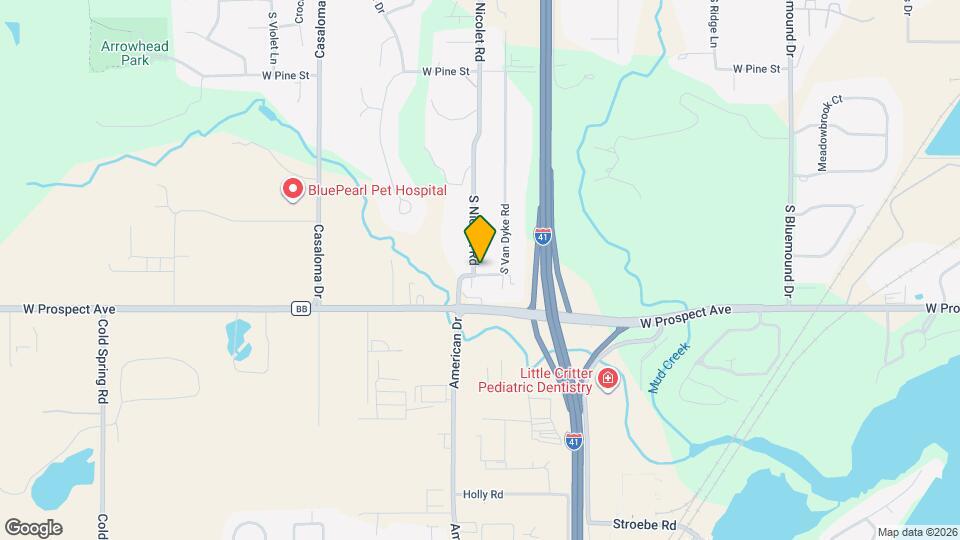This screenshot has height=540, width=960.
Task: Select the Little Critter Pediatric Dentistry pin
Action: point(607,379)
